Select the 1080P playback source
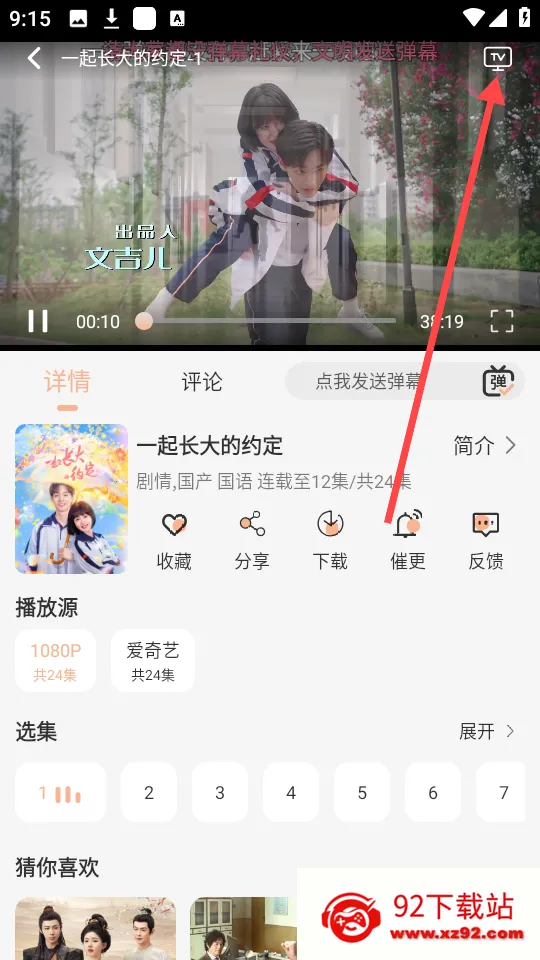 pos(55,661)
